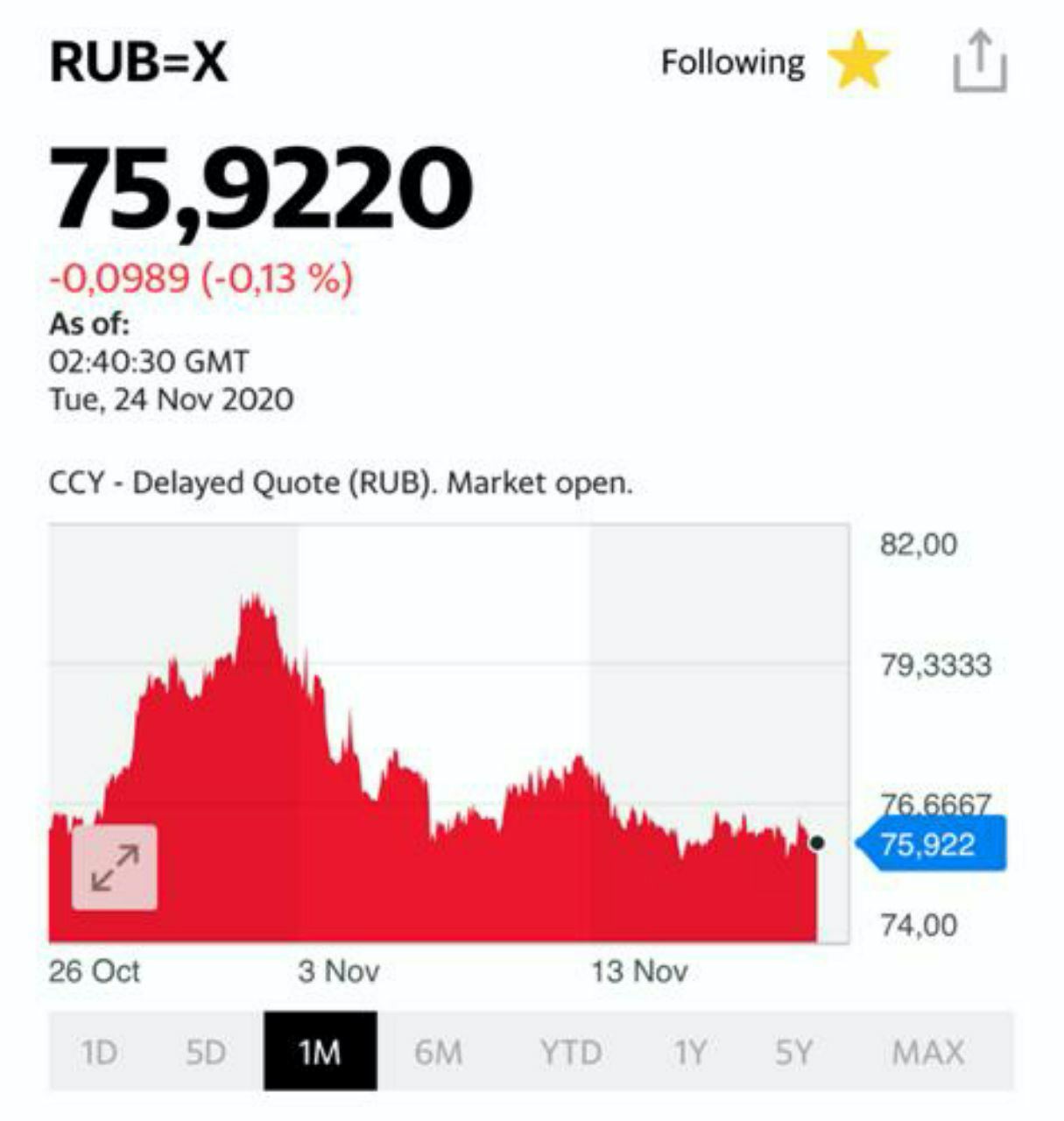Switch chart range to 5D
Image resolution: width=1064 pixels, height=1121 pixels.
(206, 1051)
